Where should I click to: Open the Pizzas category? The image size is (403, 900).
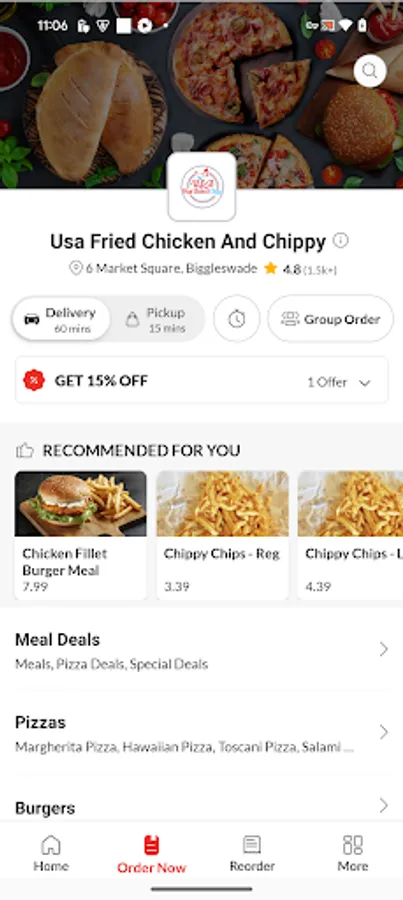[x=202, y=733]
